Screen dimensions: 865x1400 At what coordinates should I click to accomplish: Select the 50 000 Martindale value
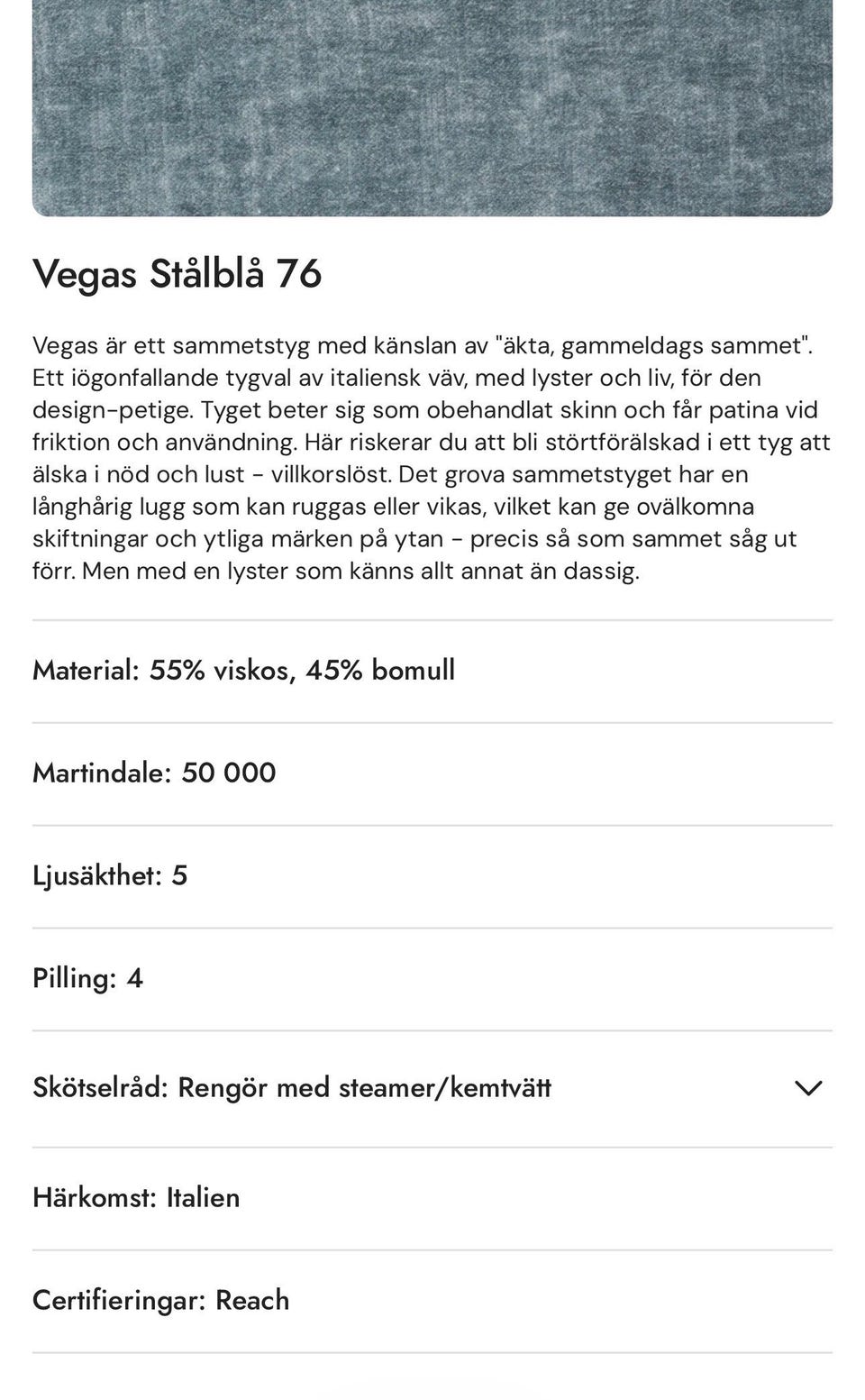(230, 773)
